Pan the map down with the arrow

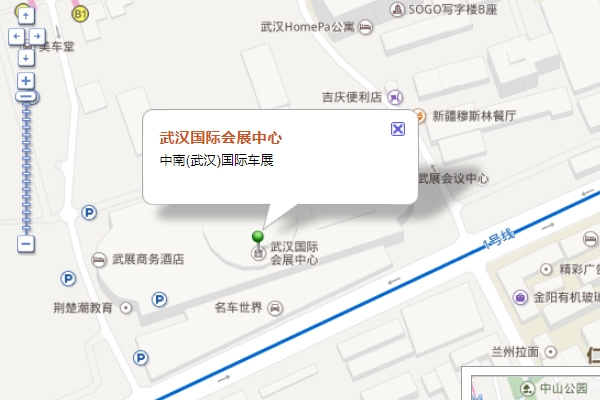(x=26, y=57)
